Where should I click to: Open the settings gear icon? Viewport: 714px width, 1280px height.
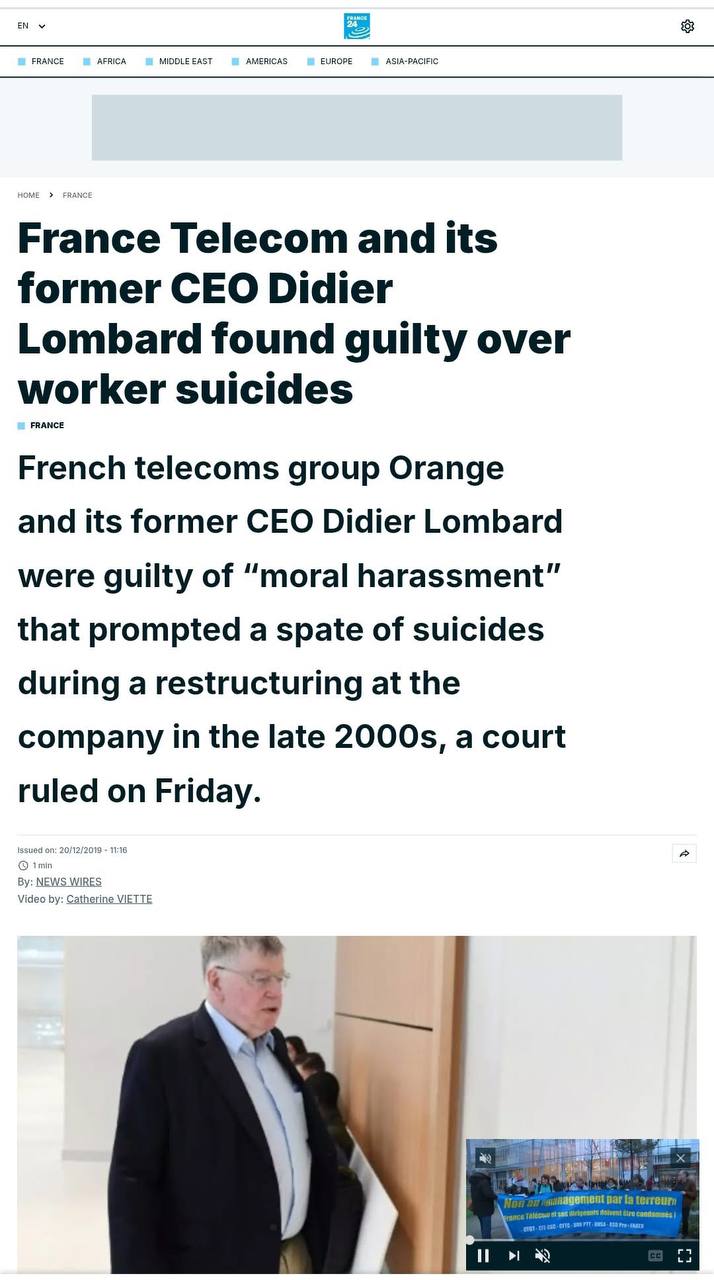687,26
